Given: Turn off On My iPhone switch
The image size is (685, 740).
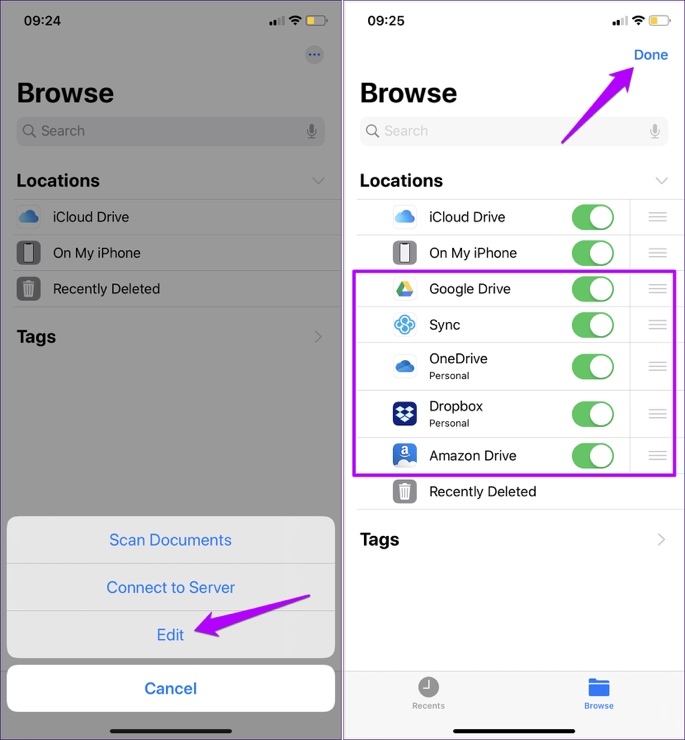Looking at the screenshot, I should pos(592,253).
